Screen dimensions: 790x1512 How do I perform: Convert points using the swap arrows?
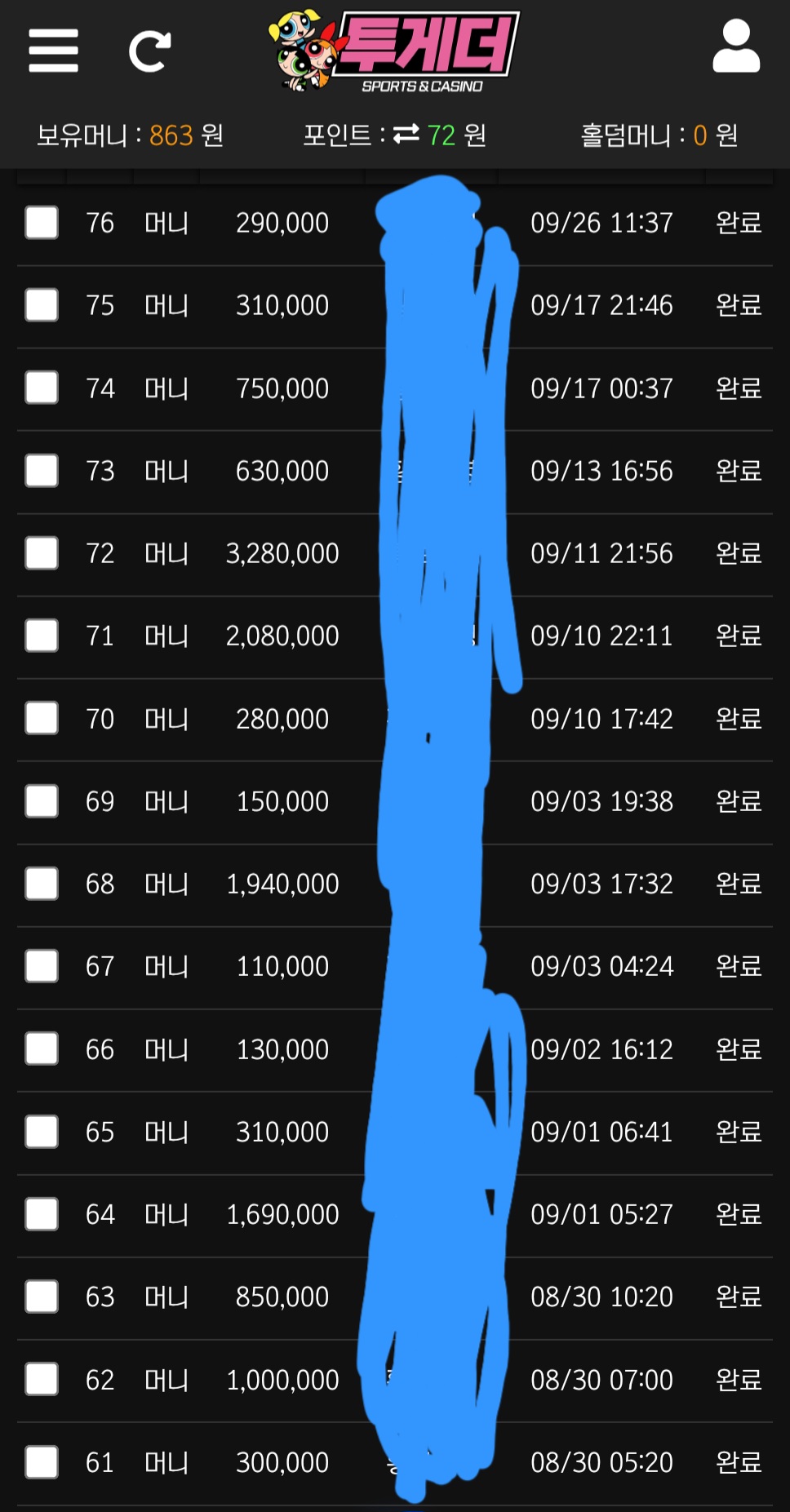click(x=406, y=134)
